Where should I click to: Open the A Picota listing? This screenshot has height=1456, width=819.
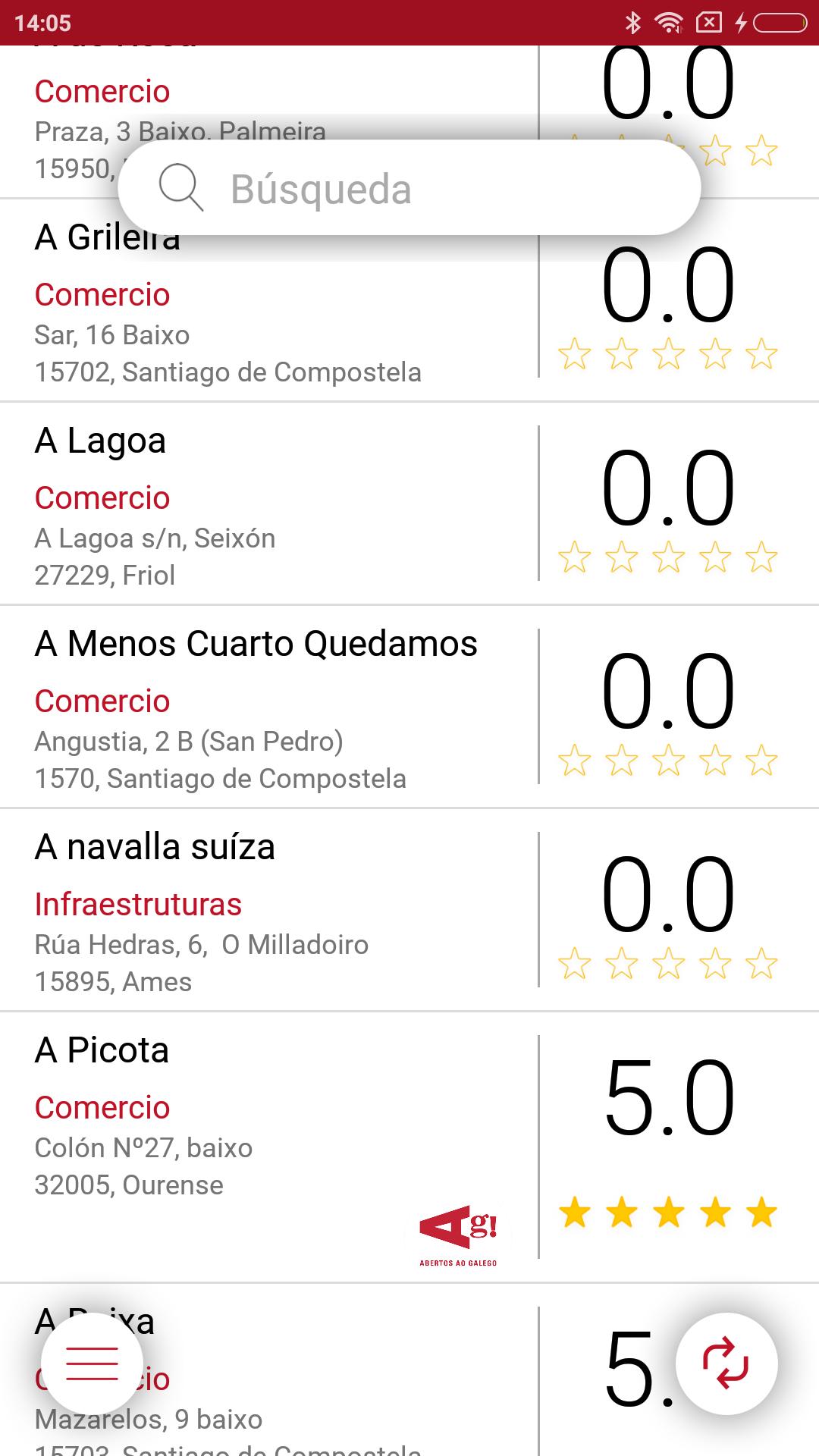tap(409, 1147)
